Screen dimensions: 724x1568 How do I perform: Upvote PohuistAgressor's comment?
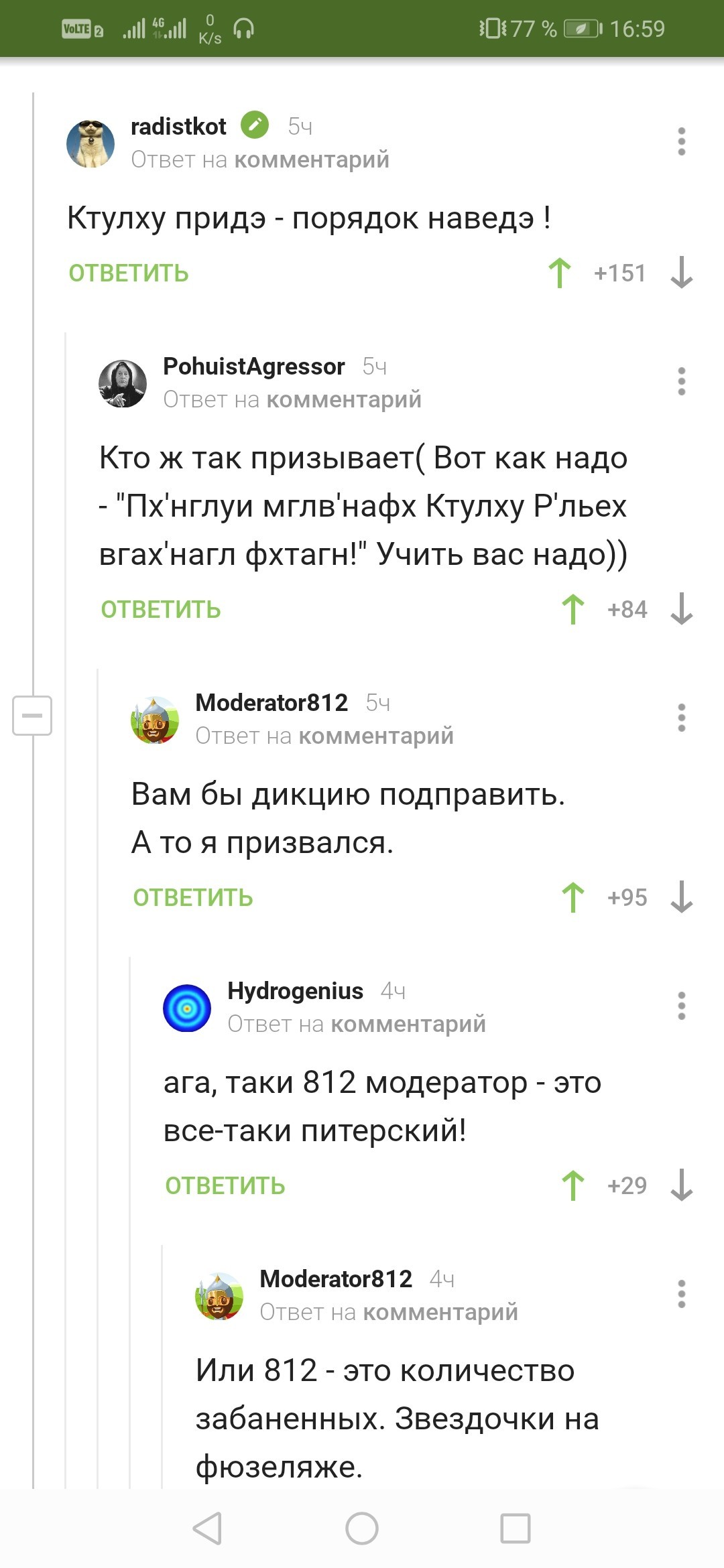[573, 610]
